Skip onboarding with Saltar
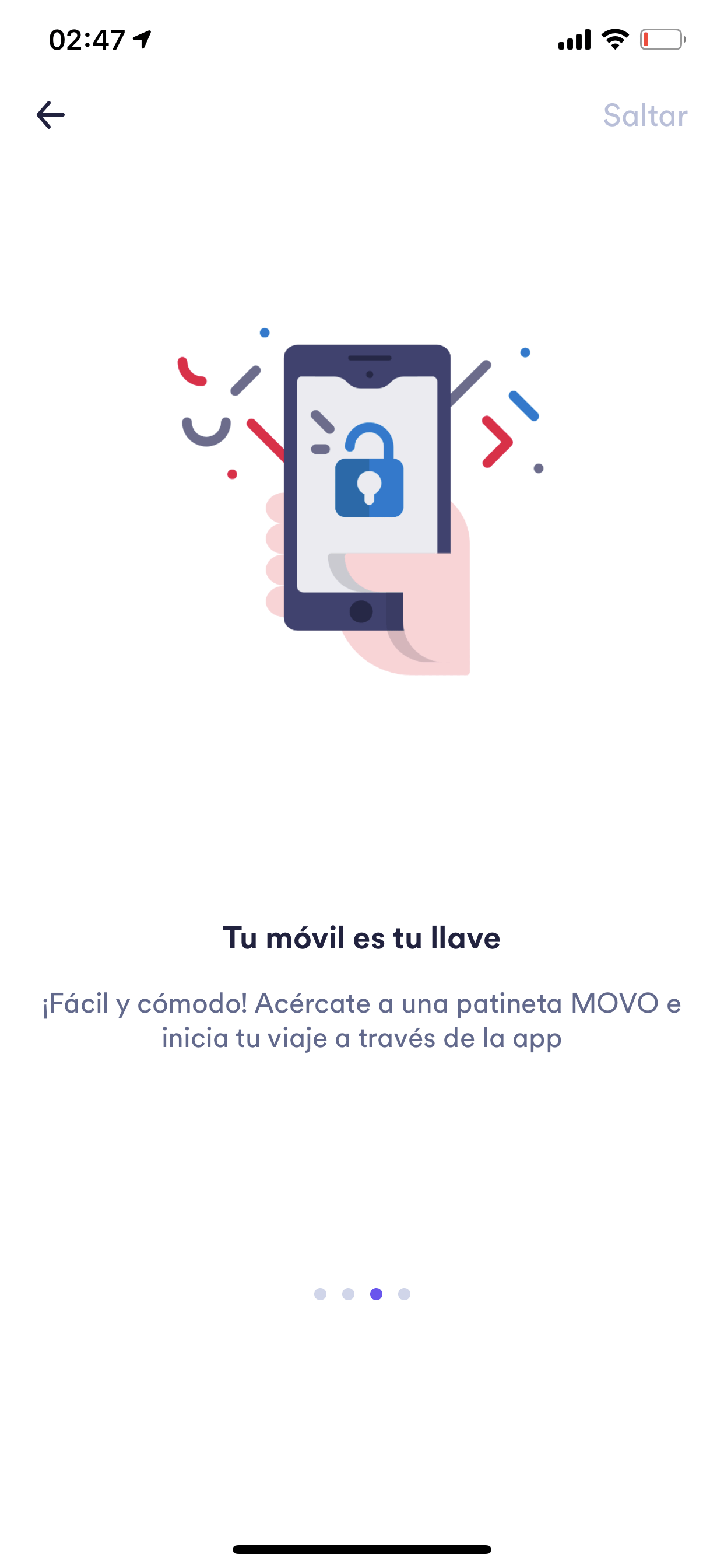Viewport: 724px width, 1568px height. (644, 115)
